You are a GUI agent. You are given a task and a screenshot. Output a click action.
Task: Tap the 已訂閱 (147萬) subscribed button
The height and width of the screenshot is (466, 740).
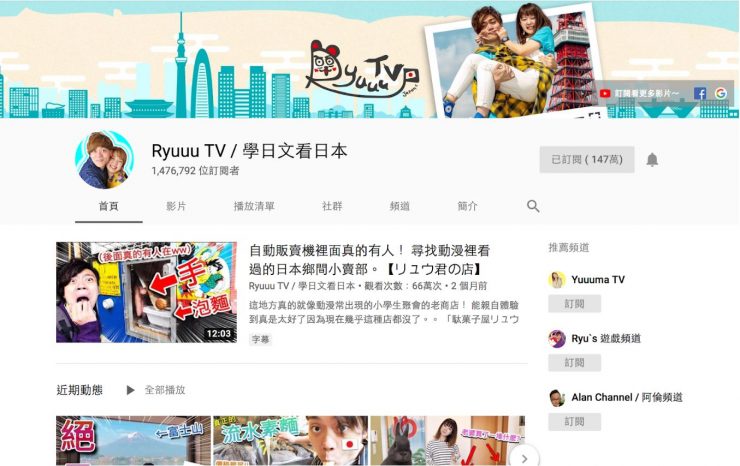[586, 160]
